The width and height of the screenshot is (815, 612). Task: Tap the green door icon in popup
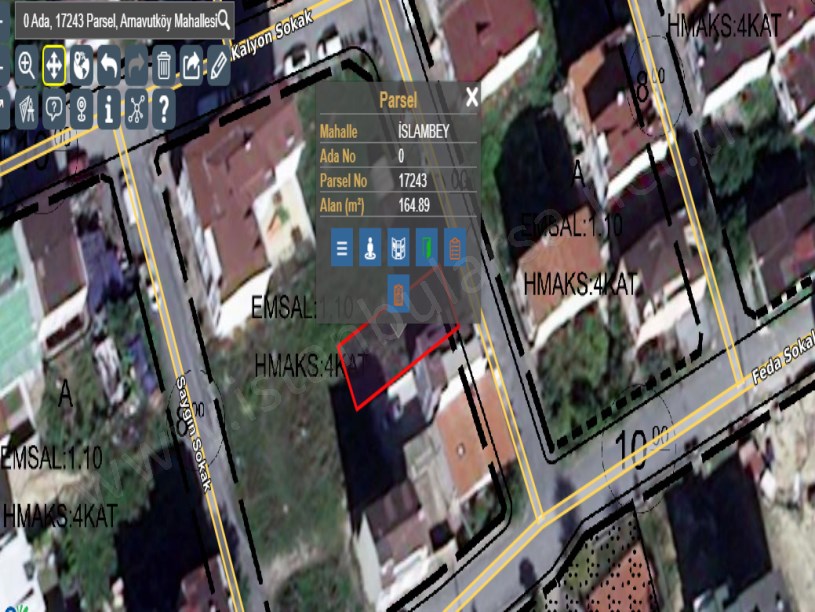pos(426,247)
